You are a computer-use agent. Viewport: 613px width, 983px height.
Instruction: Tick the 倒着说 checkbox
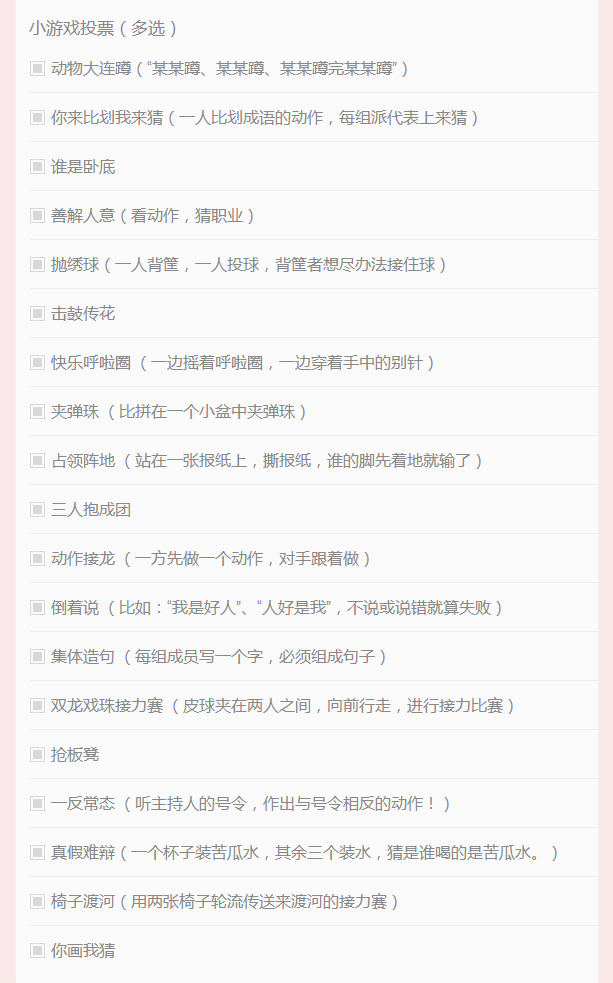pos(38,607)
